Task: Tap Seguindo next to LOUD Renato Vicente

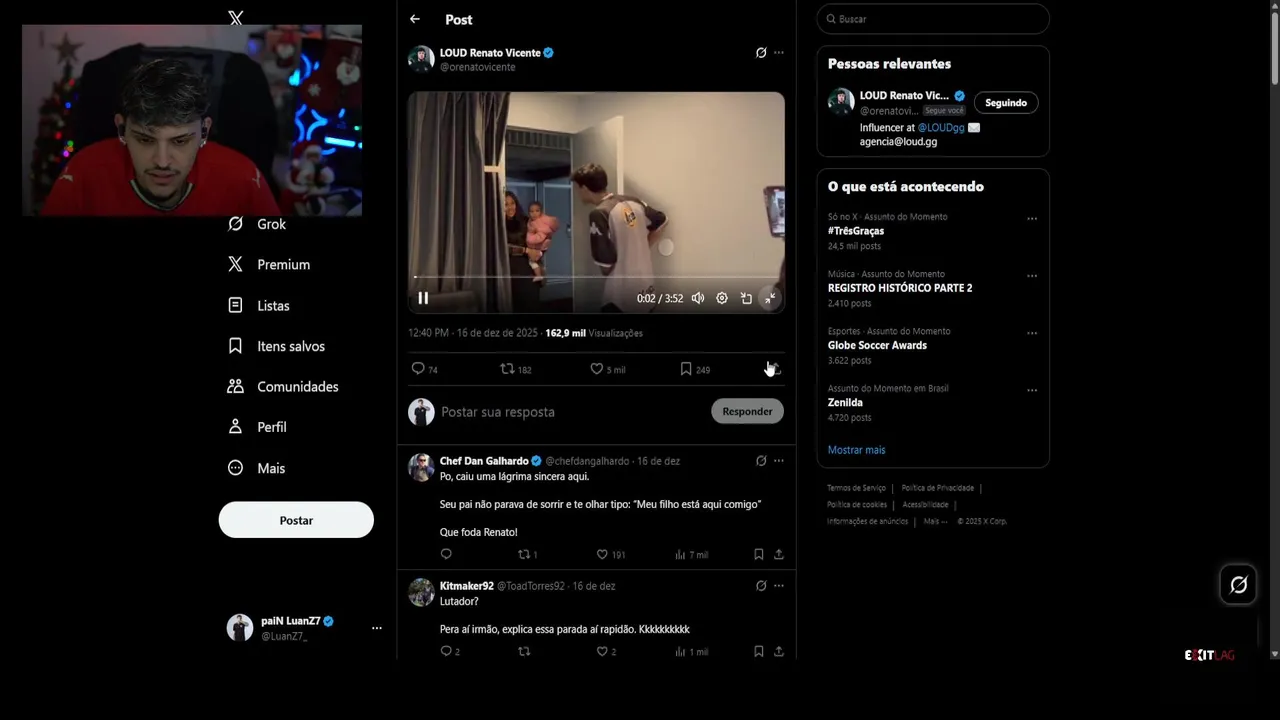Action: [x=1005, y=103]
